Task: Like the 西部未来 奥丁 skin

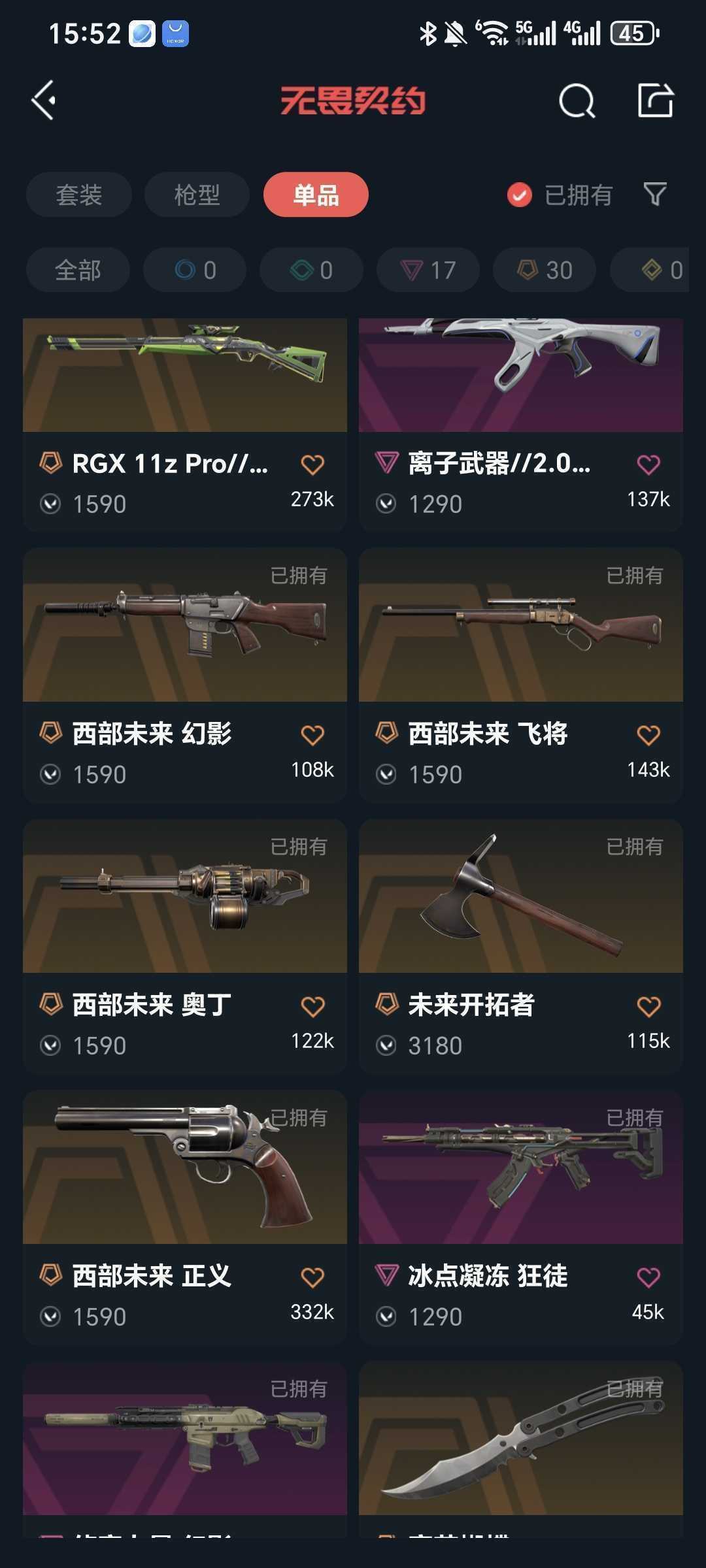Action: pyautogui.click(x=312, y=1006)
